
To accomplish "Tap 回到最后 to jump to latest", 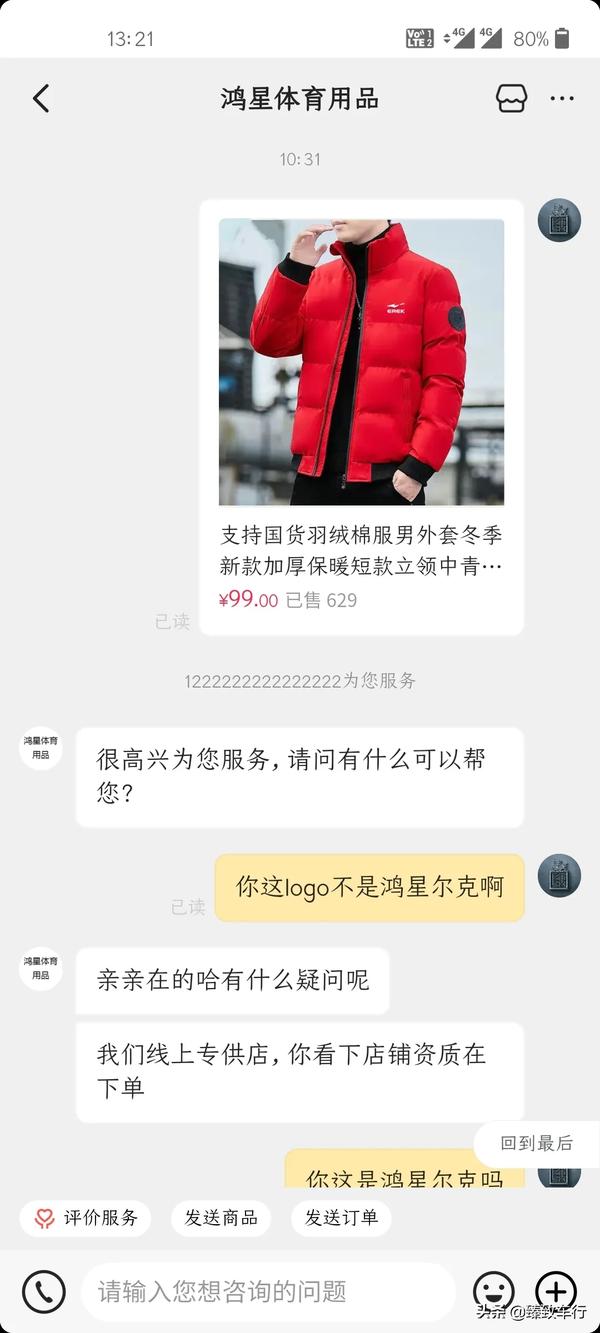I will tap(537, 1143).
